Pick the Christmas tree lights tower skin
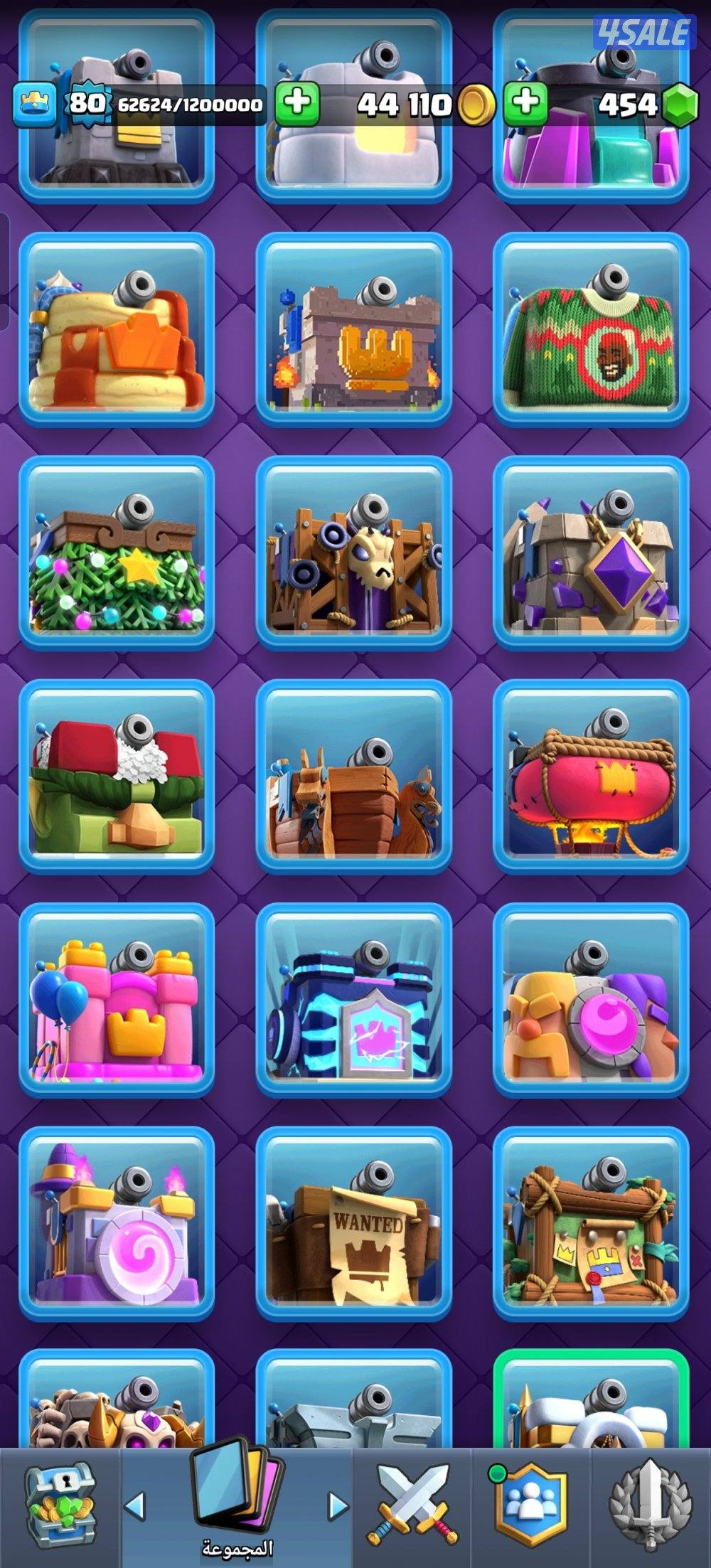Image resolution: width=711 pixels, height=1568 pixels. [x=117, y=553]
